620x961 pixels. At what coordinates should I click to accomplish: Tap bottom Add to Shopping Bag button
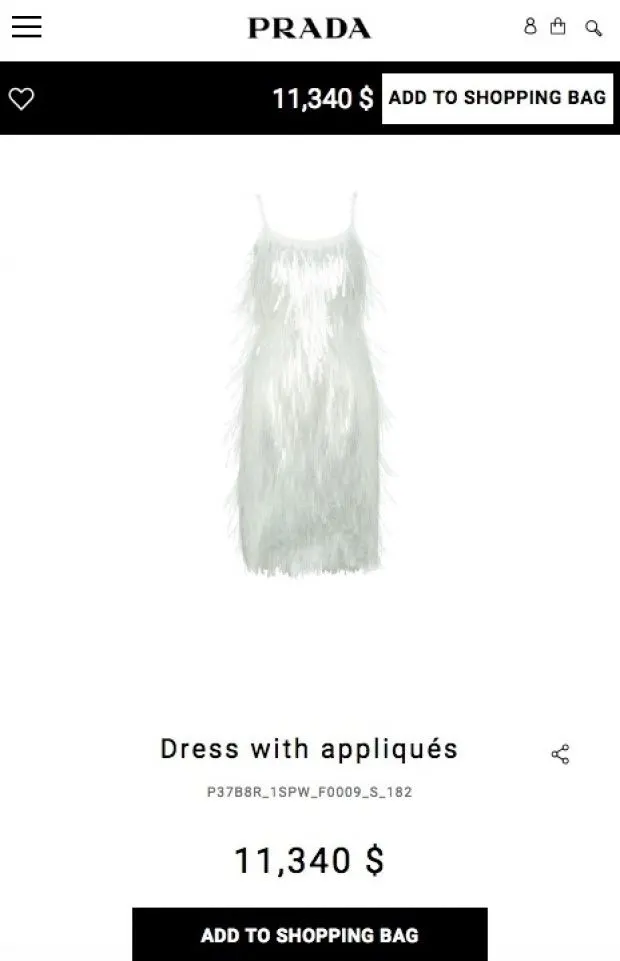(x=309, y=935)
